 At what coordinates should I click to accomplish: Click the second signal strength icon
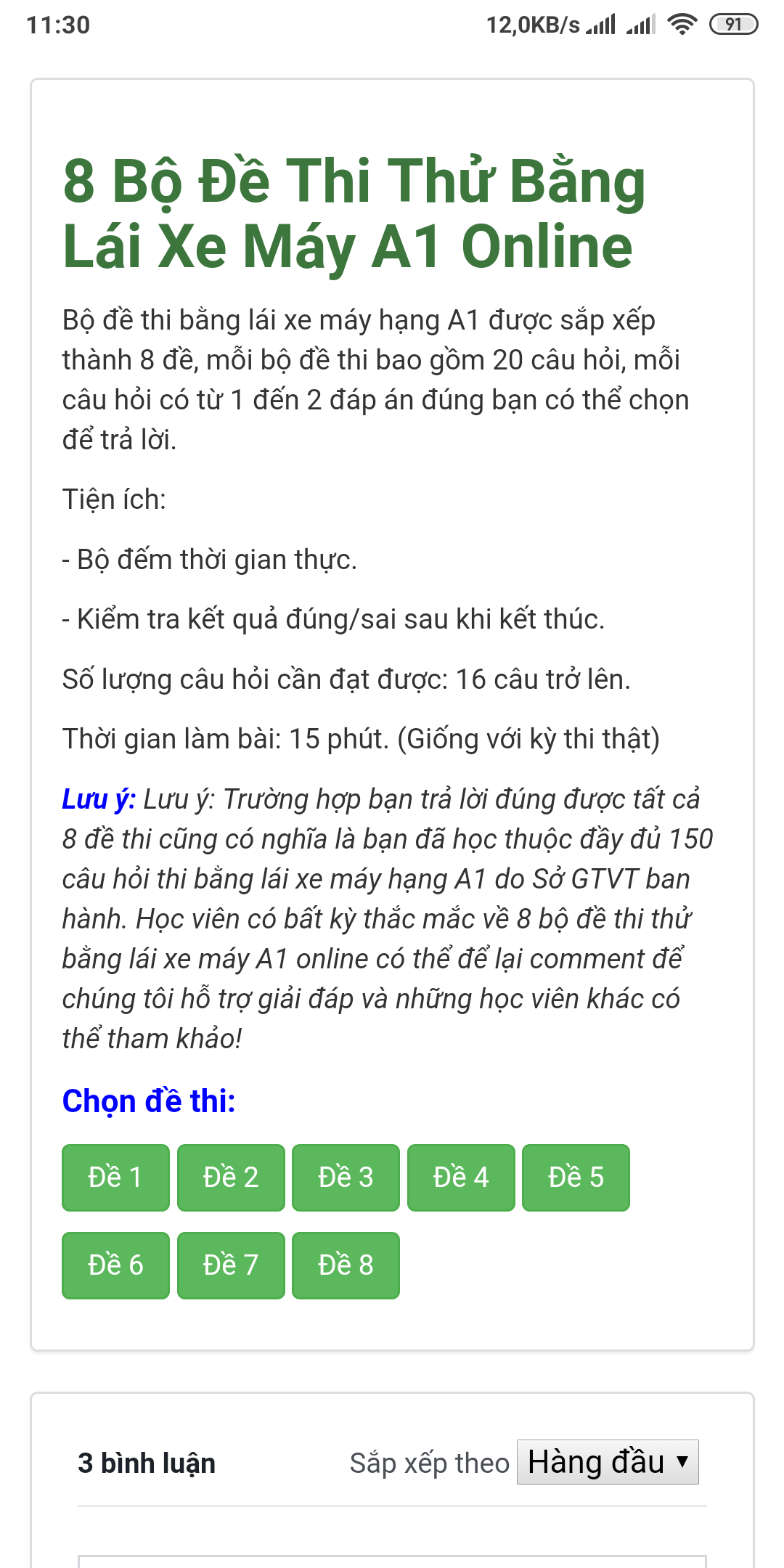click(642, 24)
